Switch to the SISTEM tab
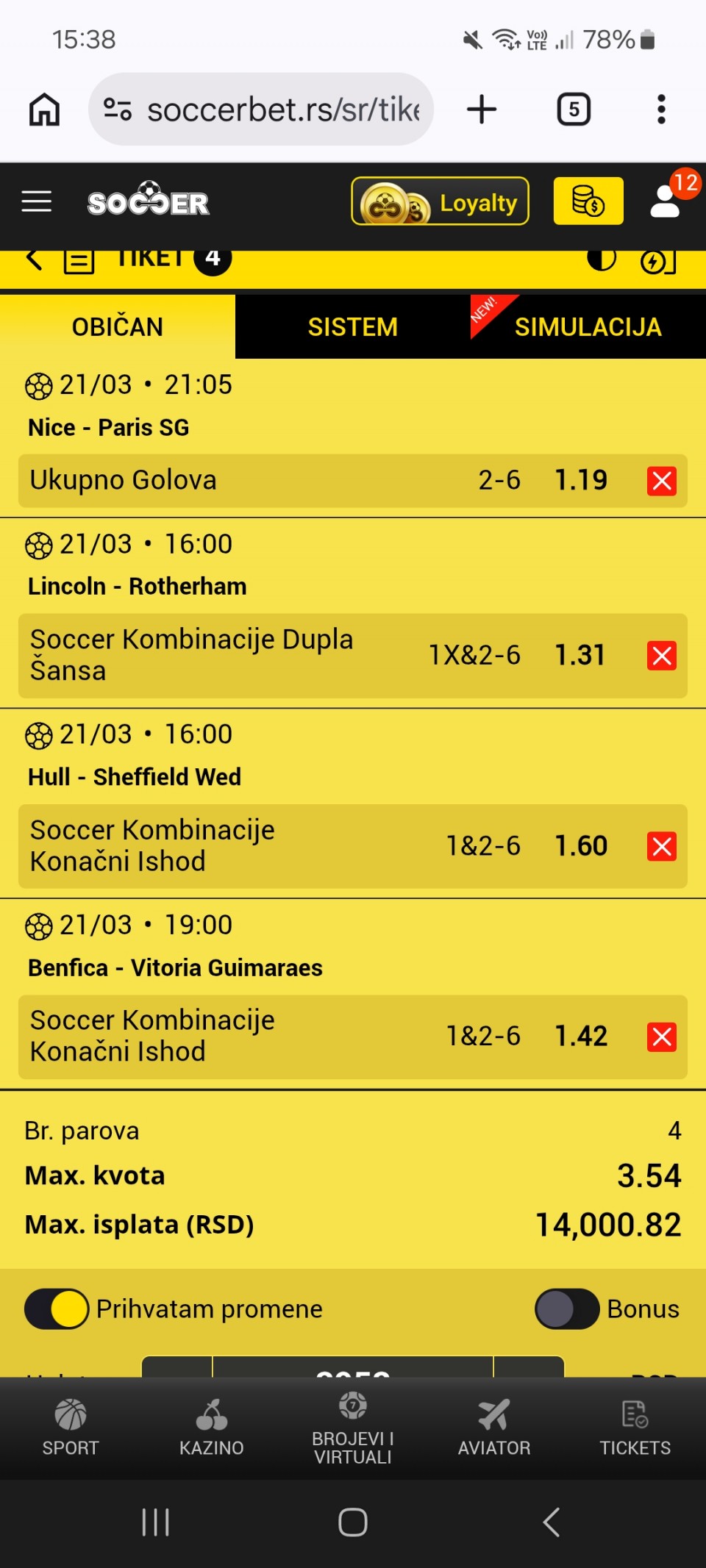Screen dimensions: 706x1568 (353, 327)
